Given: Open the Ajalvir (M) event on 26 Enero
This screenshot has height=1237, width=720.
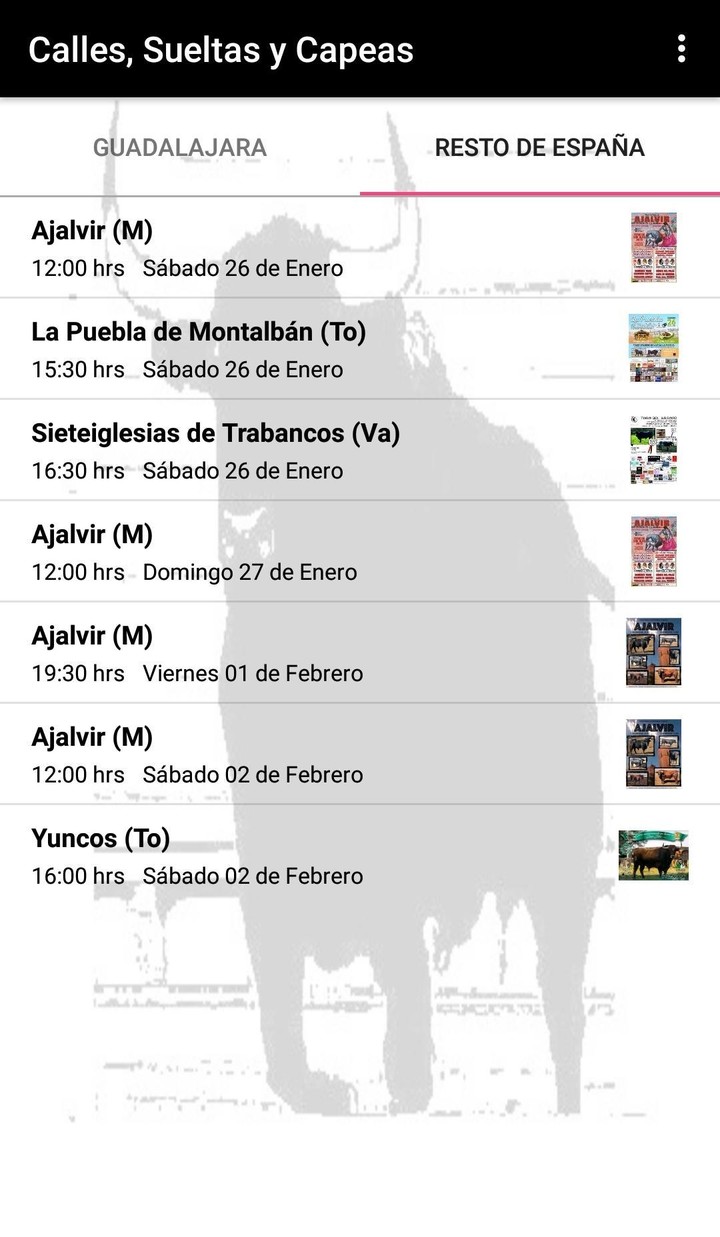Looking at the screenshot, I should coord(300,248).
